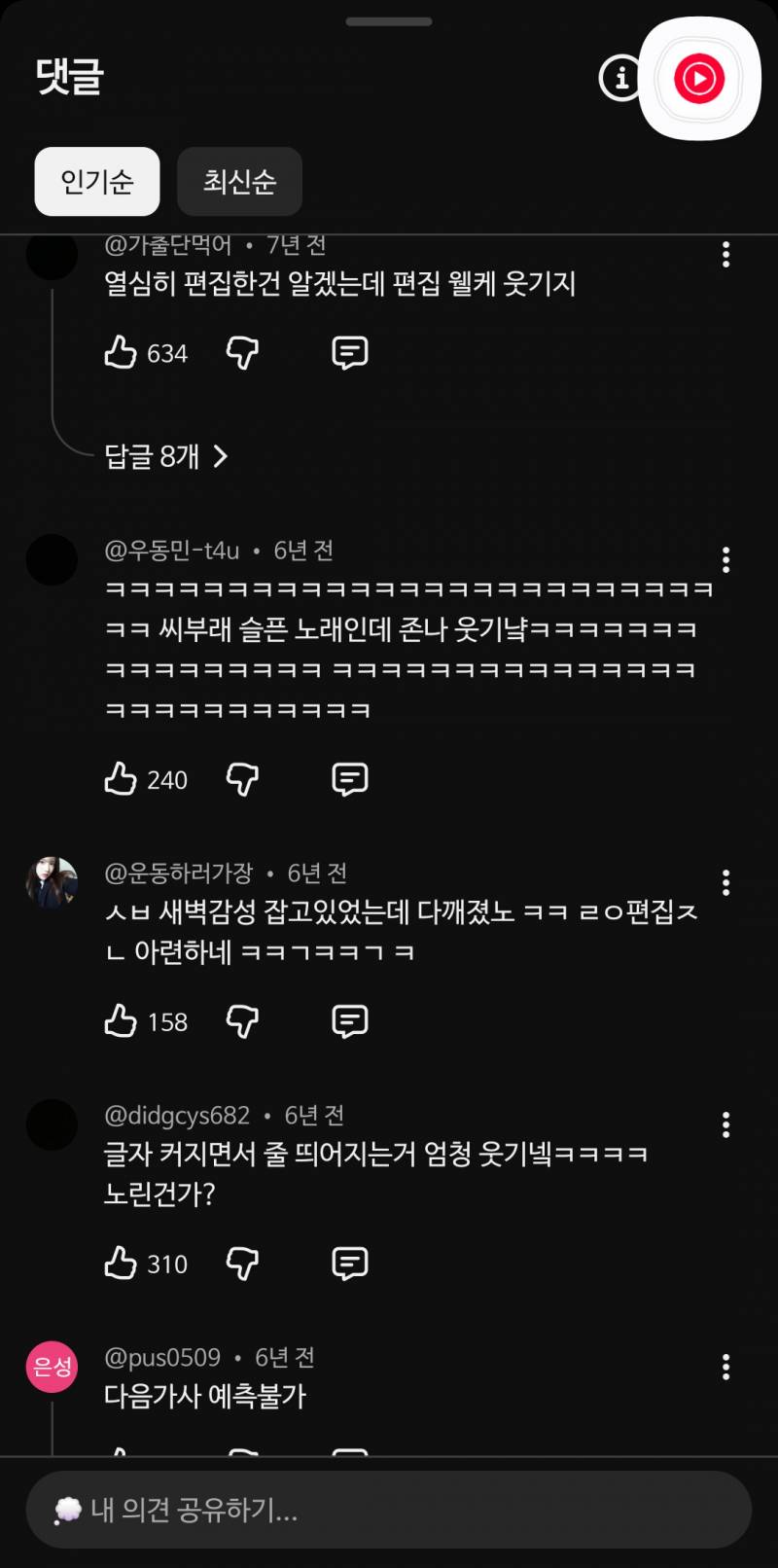This screenshot has width=778, height=1568.
Task: Toggle like on @운동하러가장's comment
Action: 119,1021
